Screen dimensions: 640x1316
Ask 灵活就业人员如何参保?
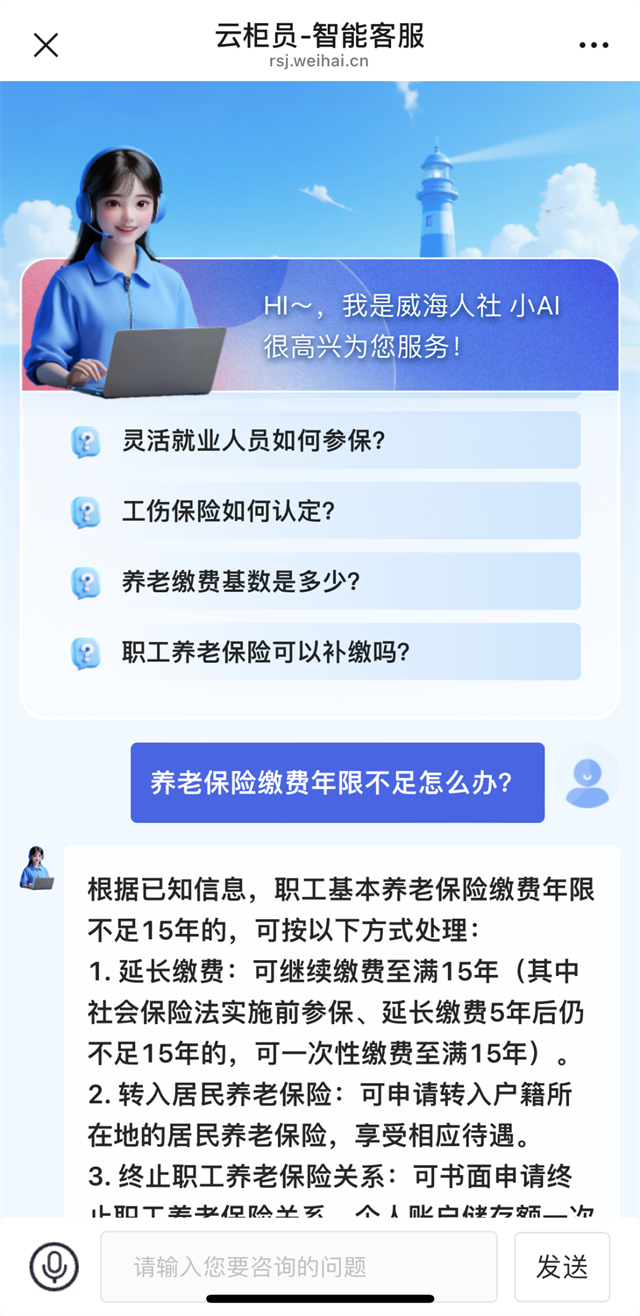(325, 441)
